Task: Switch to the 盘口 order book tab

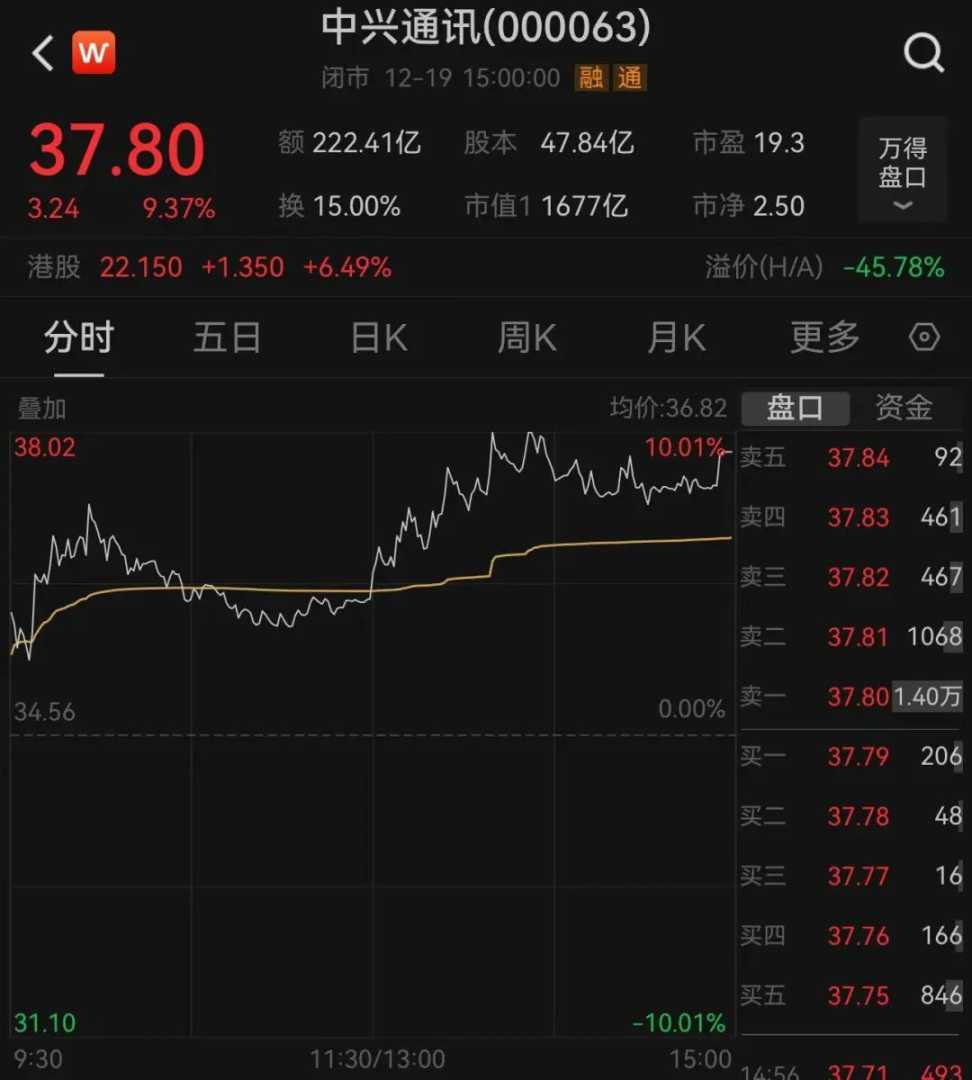Action: (795, 408)
